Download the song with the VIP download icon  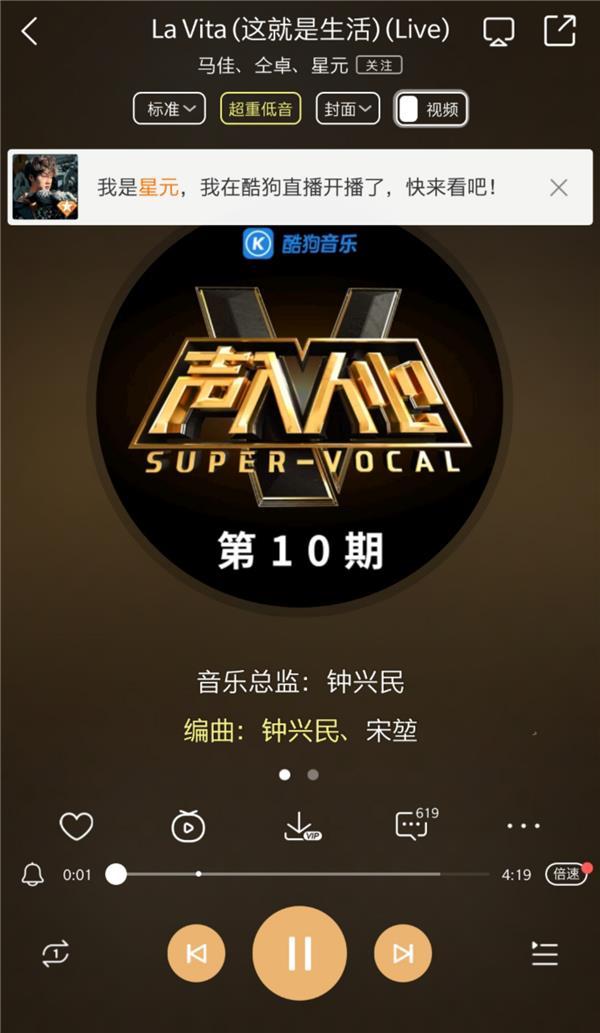point(300,826)
